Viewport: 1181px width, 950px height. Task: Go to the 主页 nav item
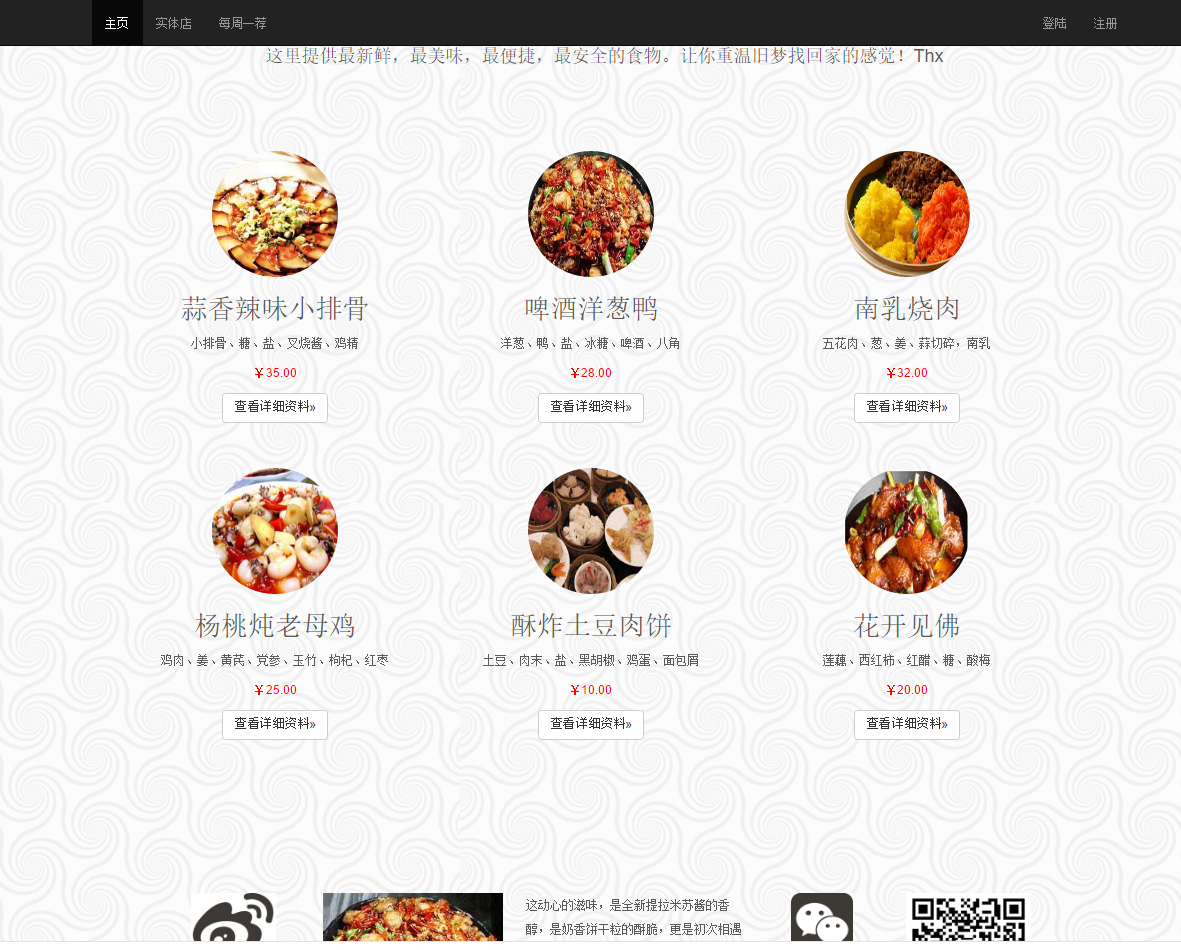click(x=117, y=23)
